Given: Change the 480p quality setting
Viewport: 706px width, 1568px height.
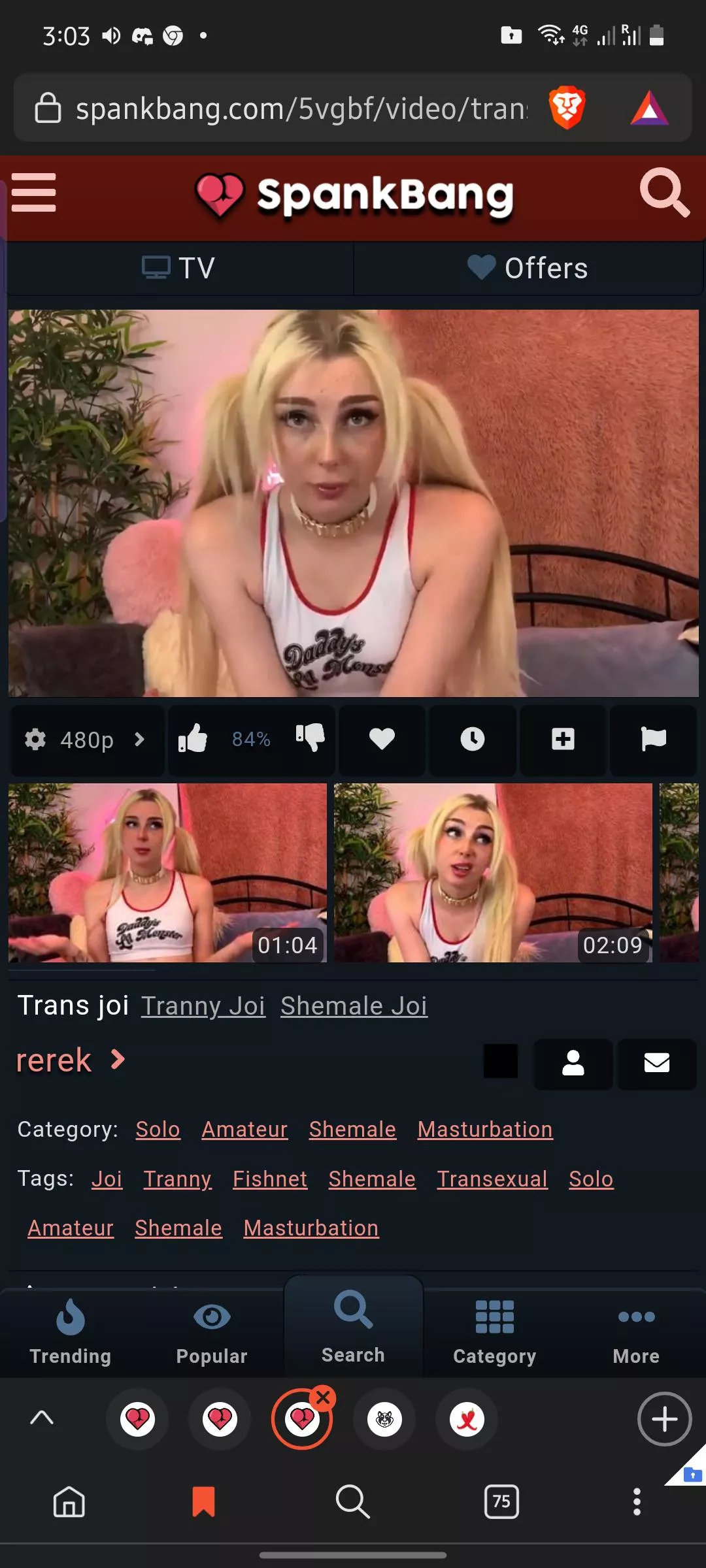Looking at the screenshot, I should [x=86, y=740].
